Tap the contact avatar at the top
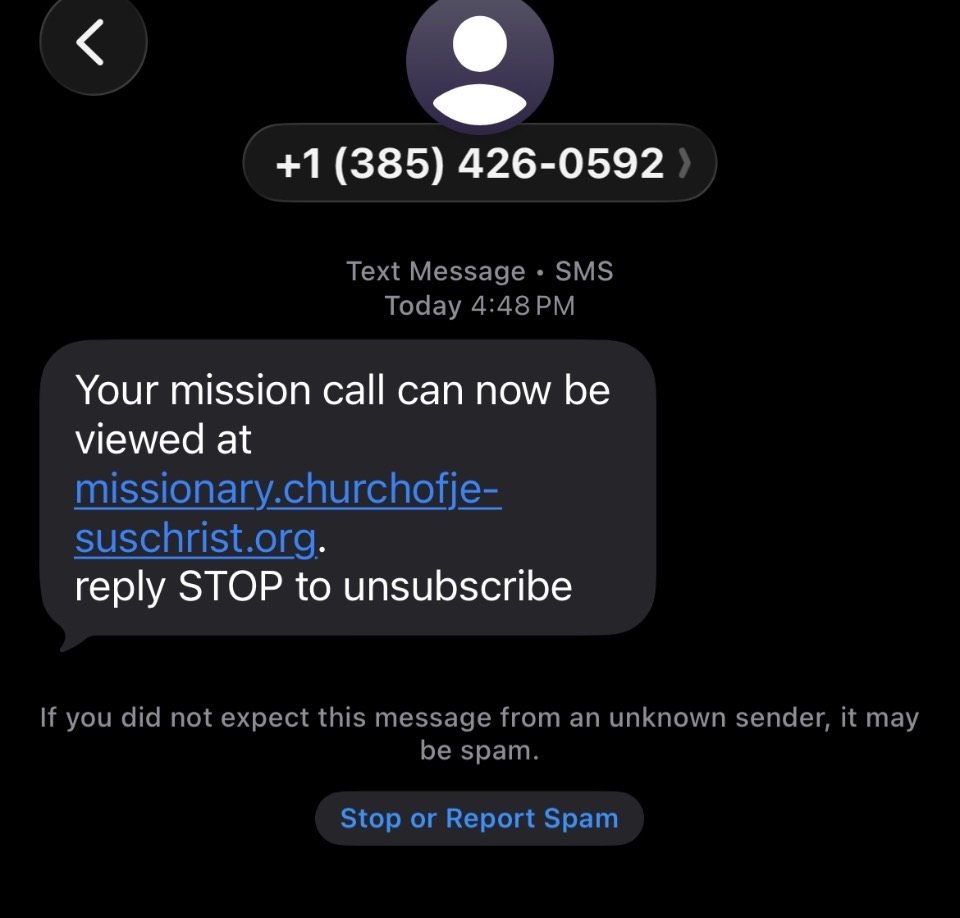Image resolution: width=960 pixels, height=918 pixels. tap(480, 62)
